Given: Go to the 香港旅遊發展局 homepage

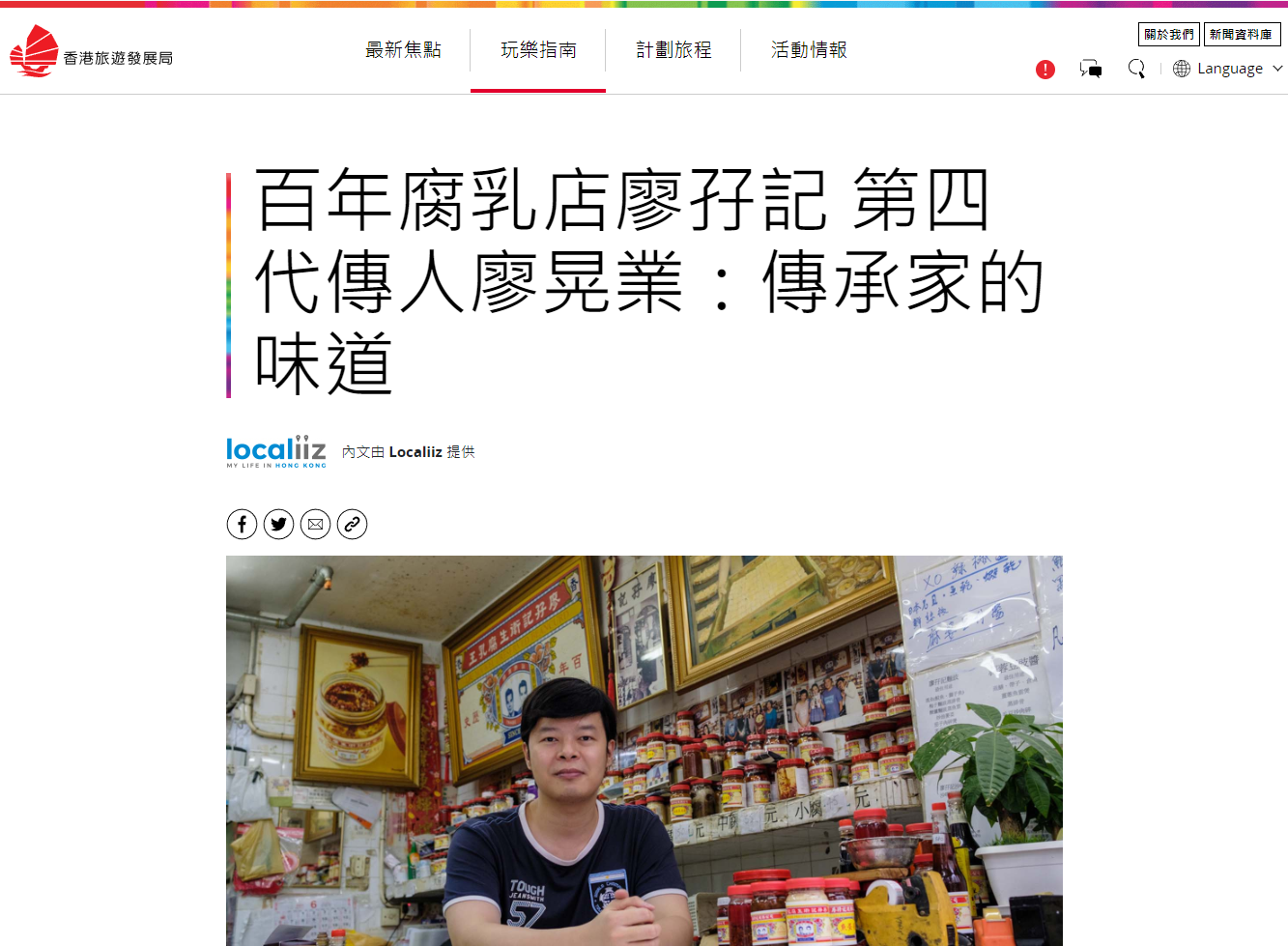Looking at the screenshot, I should point(92,52).
